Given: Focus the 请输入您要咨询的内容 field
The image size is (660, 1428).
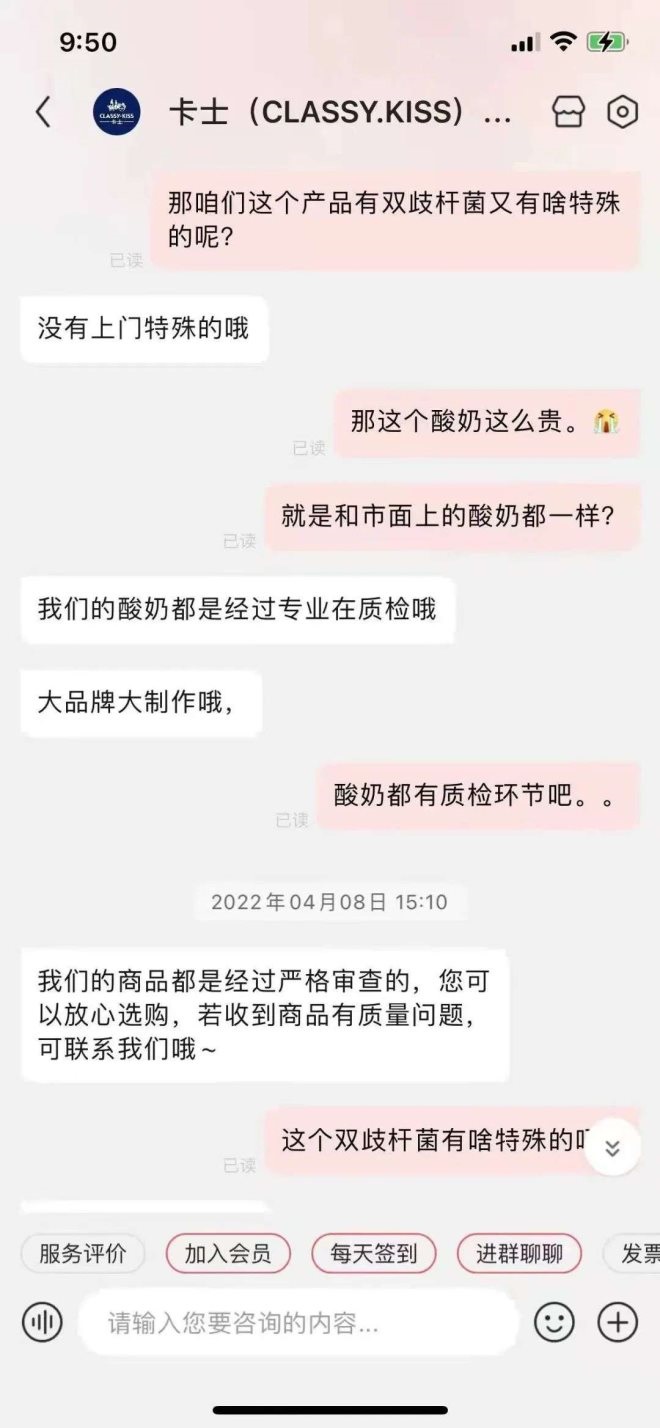Looking at the screenshot, I should coord(300,1323).
